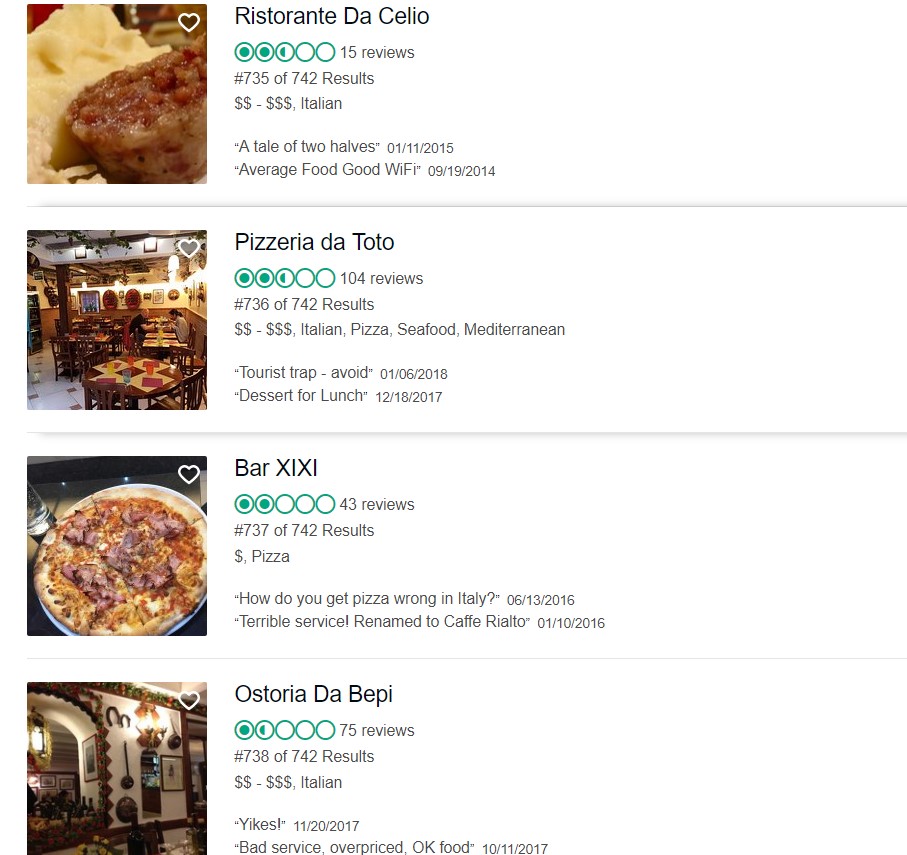
Task: Tap the heart on Bar XIXI's photo
Action: 189,474
